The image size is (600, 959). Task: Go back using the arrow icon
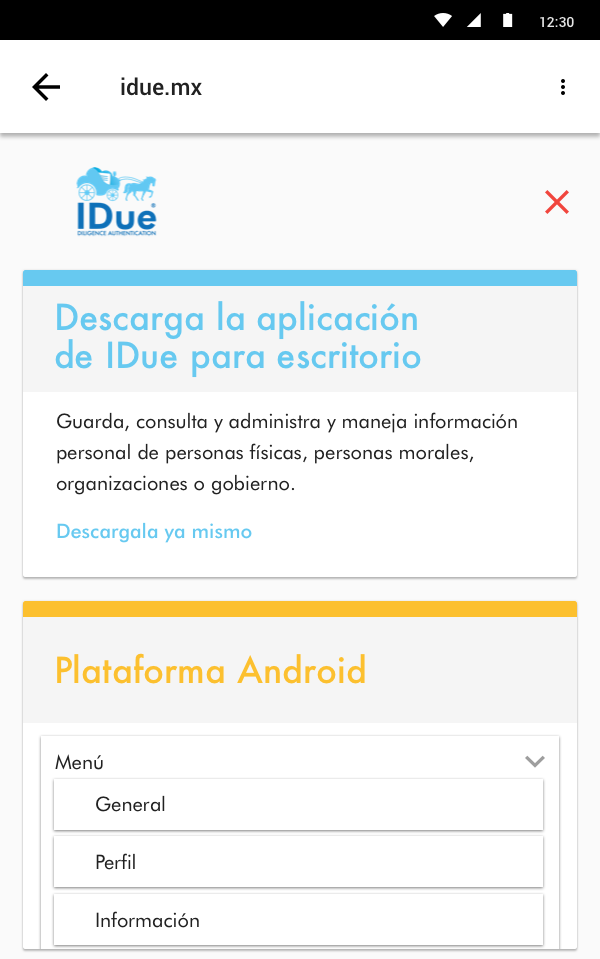[46, 87]
